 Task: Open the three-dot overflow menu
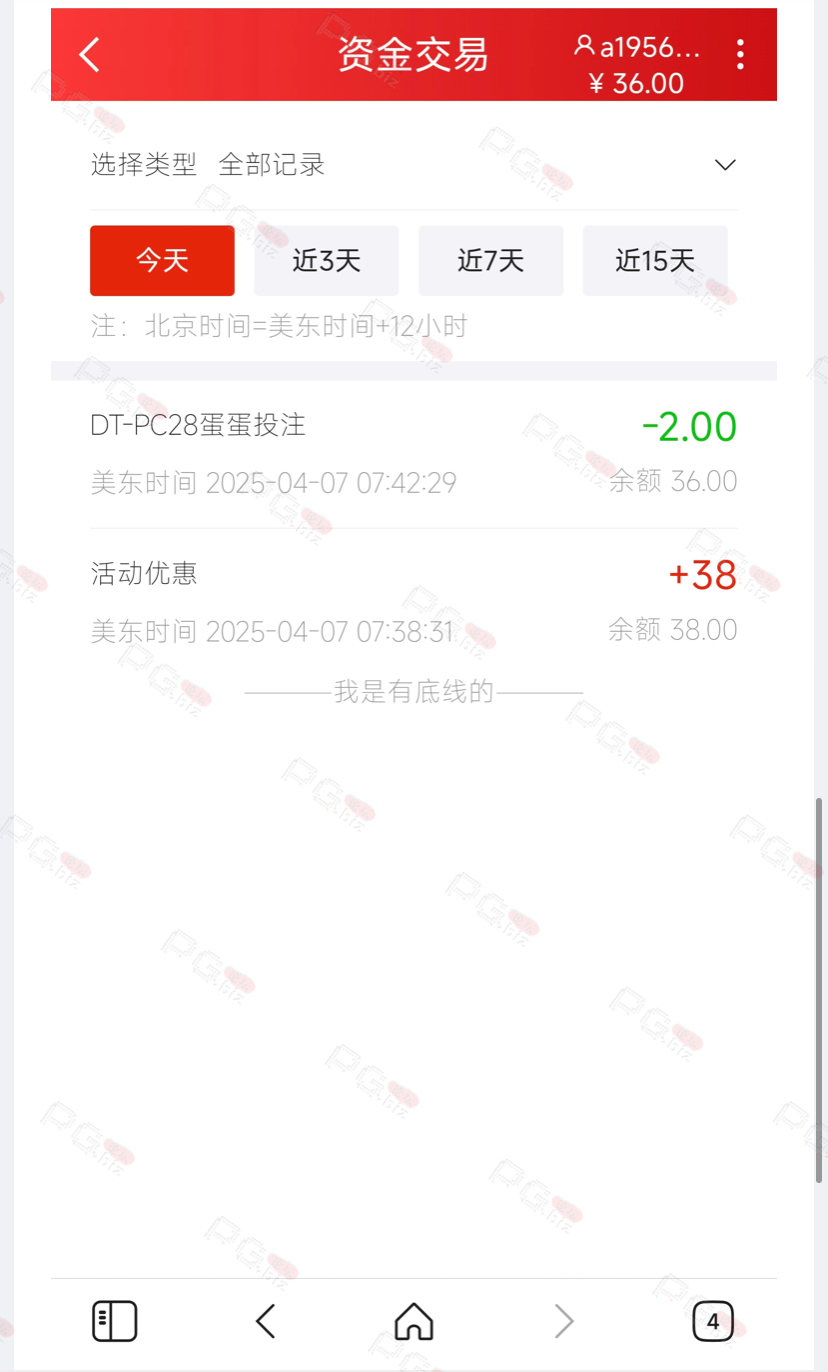pyautogui.click(x=740, y=54)
